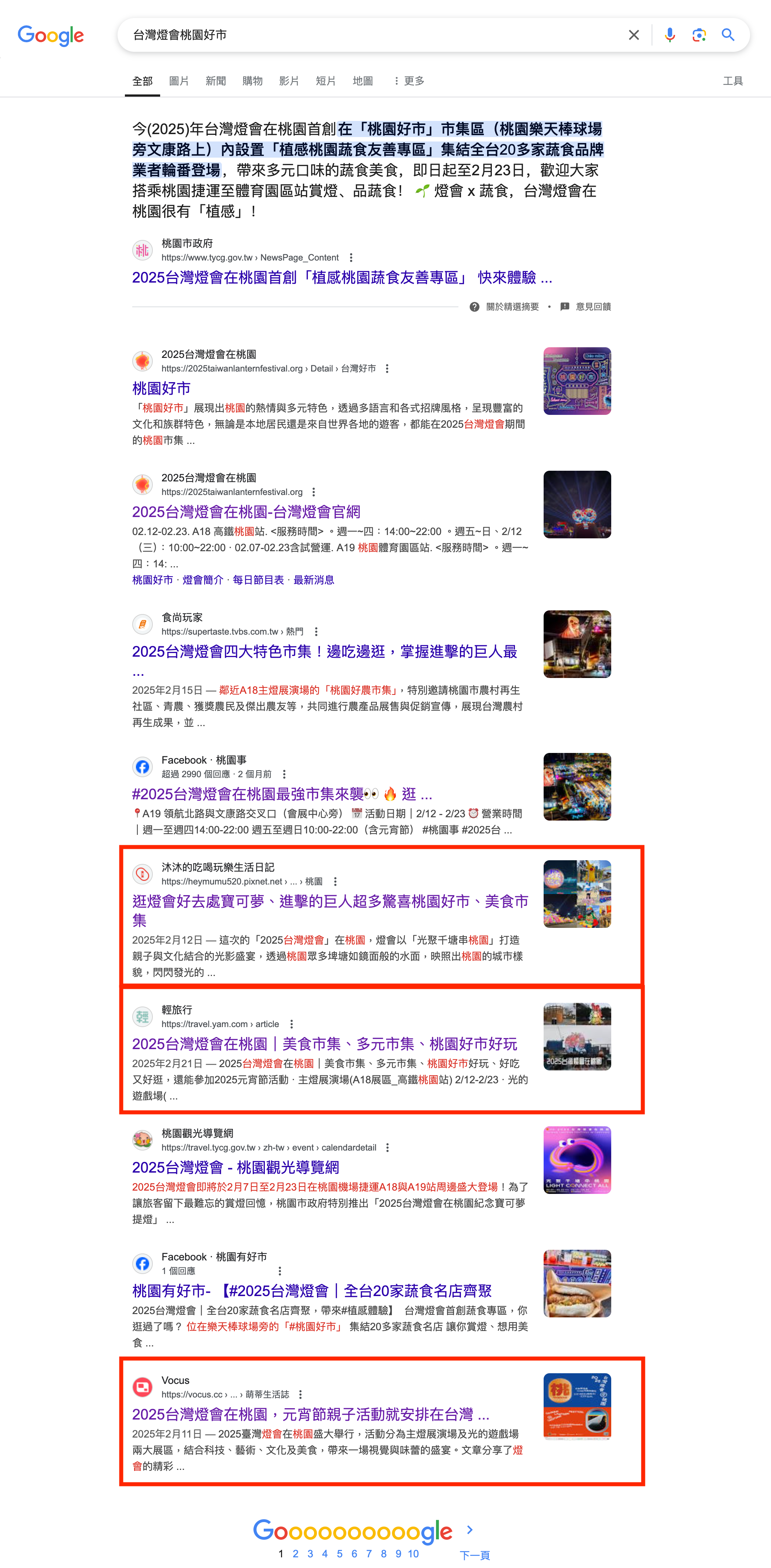The width and height of the screenshot is (771, 1568).
Task: Switch to the 圖片 tab
Action: coord(178,81)
